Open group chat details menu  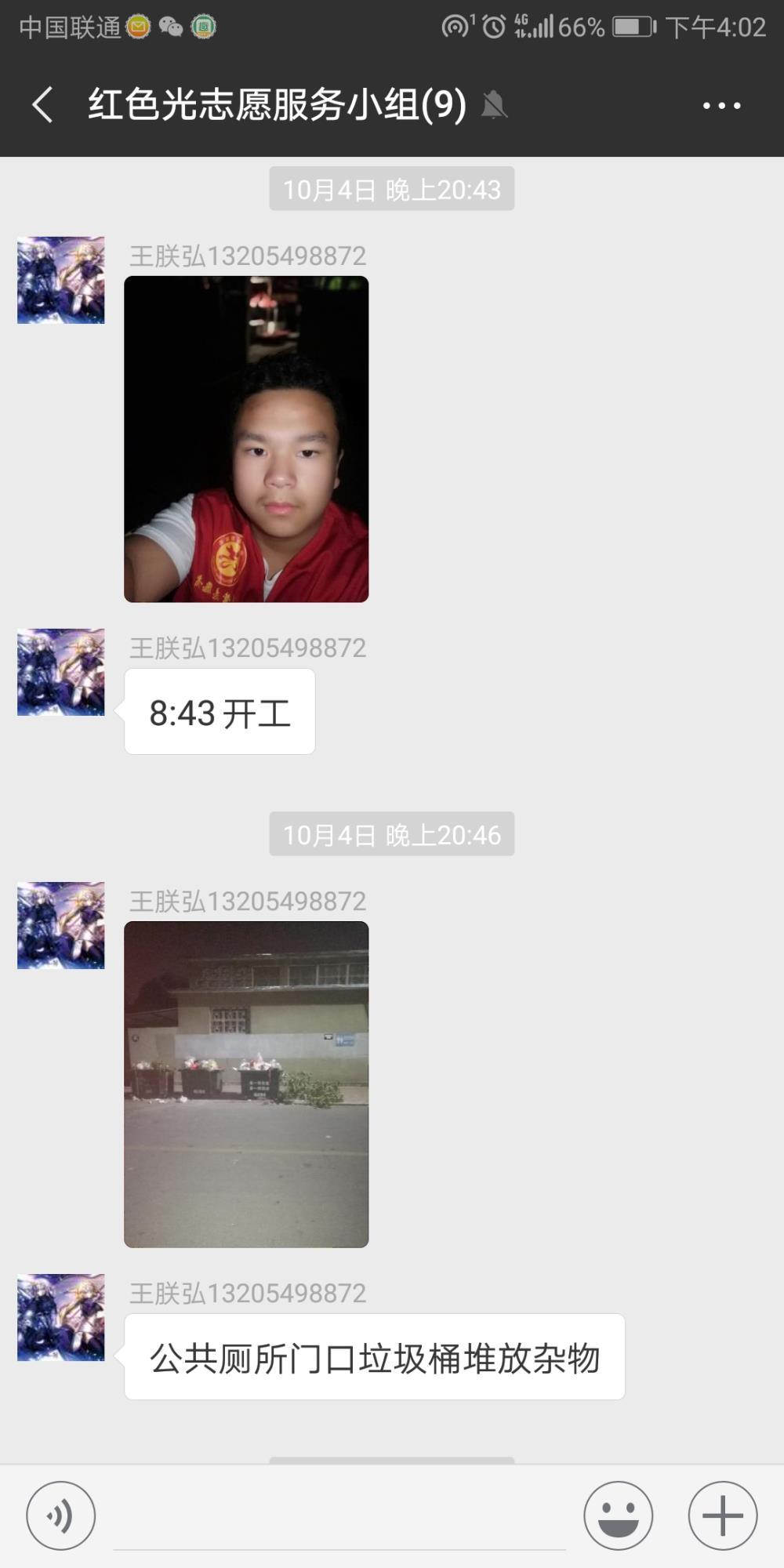[x=721, y=105]
